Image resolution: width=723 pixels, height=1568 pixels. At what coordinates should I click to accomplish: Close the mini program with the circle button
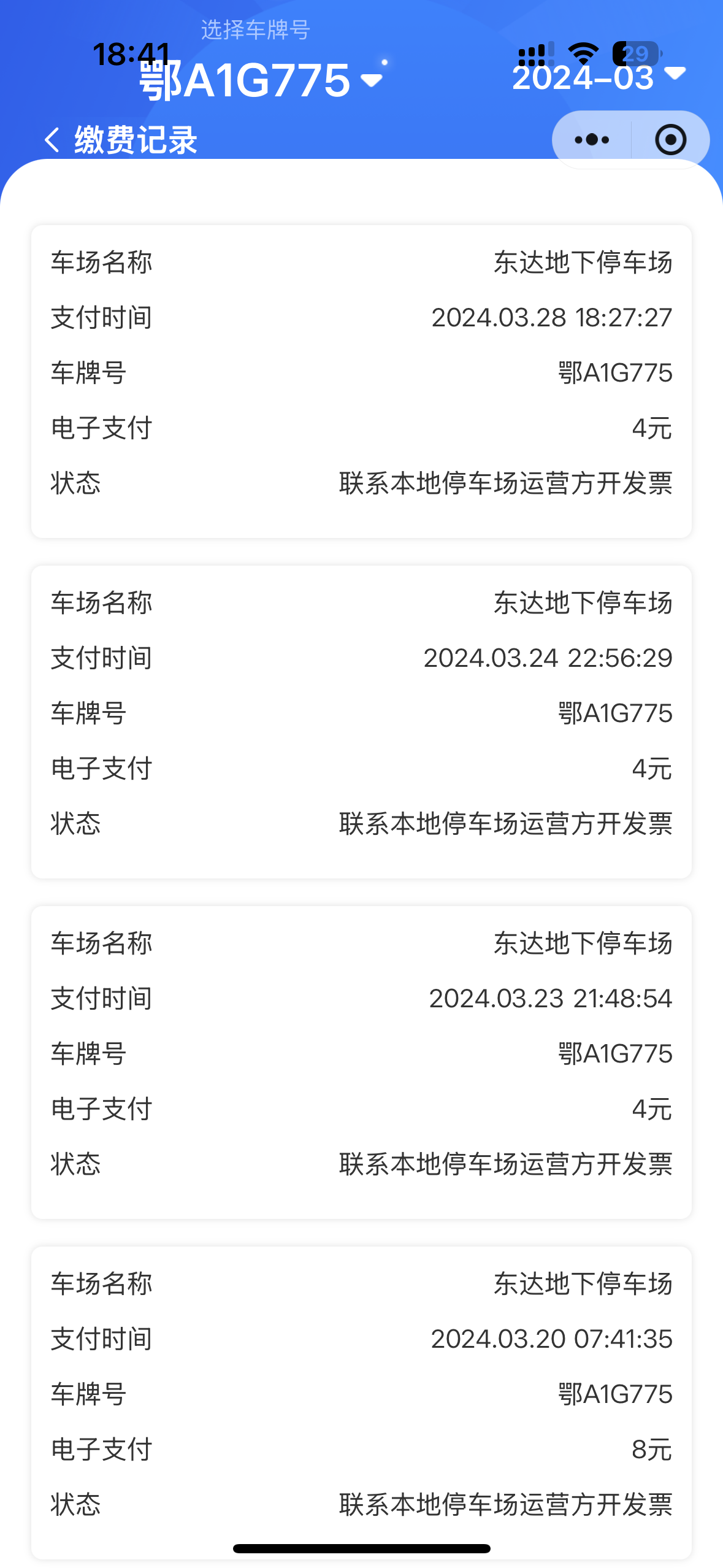point(670,140)
